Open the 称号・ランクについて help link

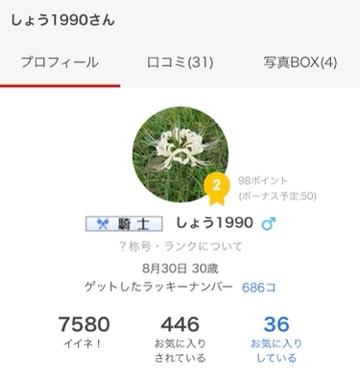pyautogui.click(x=180, y=247)
